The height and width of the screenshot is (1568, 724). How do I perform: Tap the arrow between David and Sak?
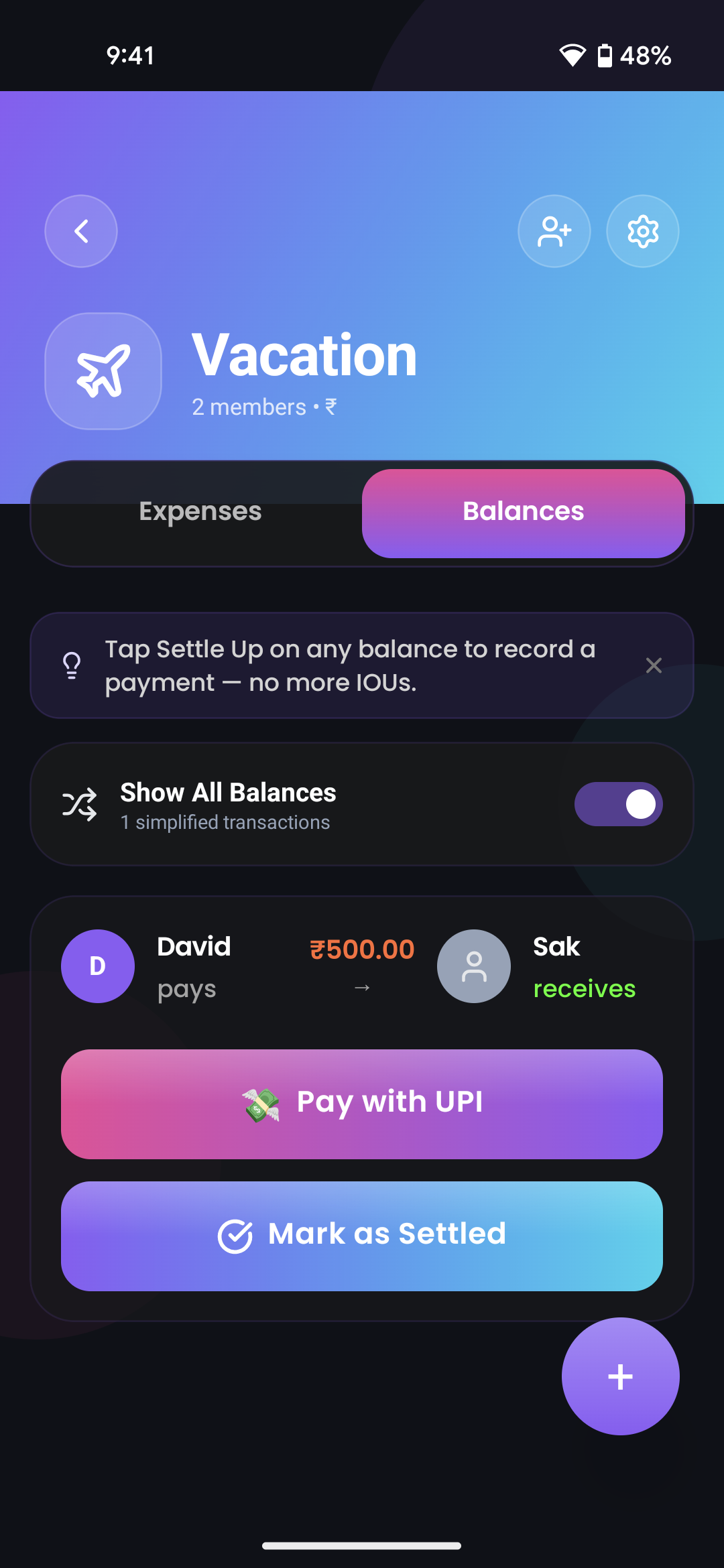(362, 986)
